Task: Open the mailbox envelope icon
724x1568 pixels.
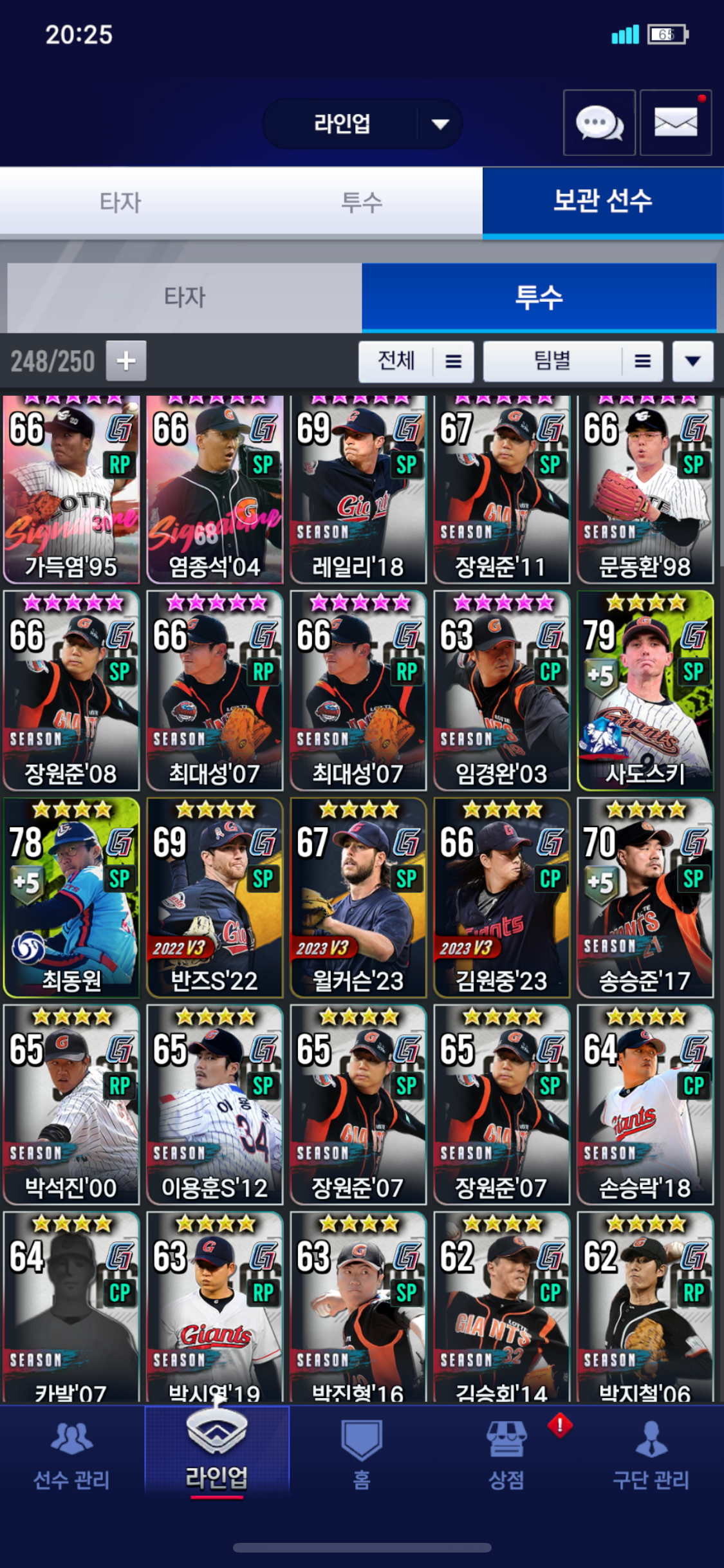Action: 676,123
